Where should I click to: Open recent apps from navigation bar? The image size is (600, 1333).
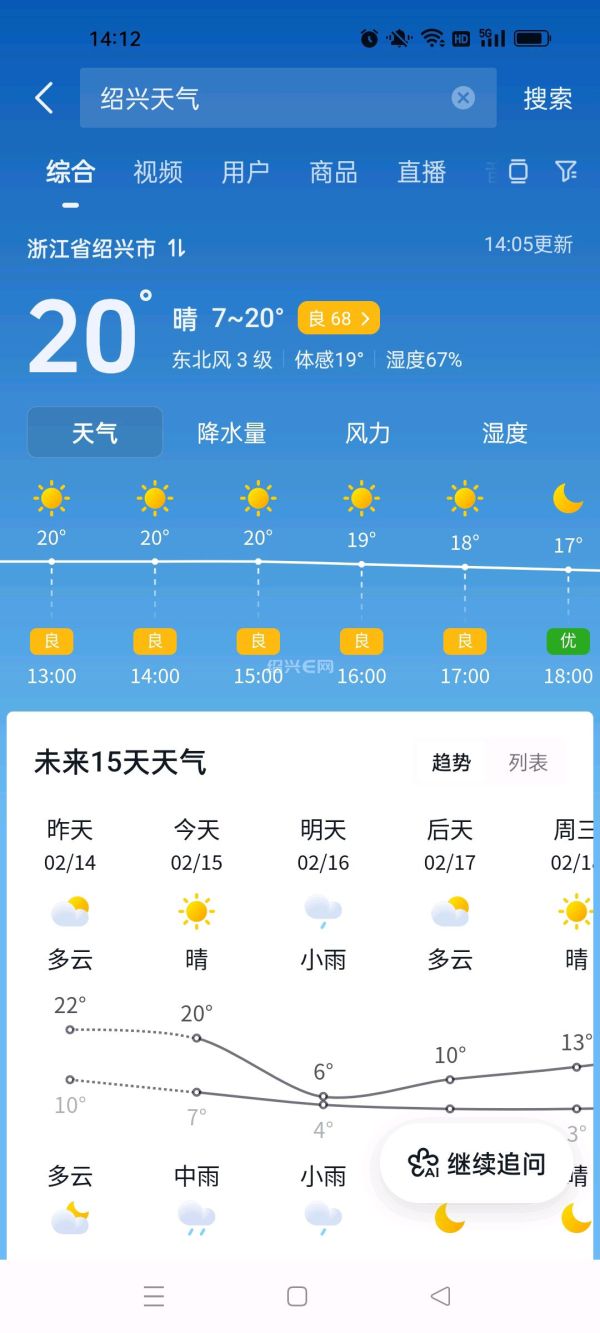[x=154, y=1296]
